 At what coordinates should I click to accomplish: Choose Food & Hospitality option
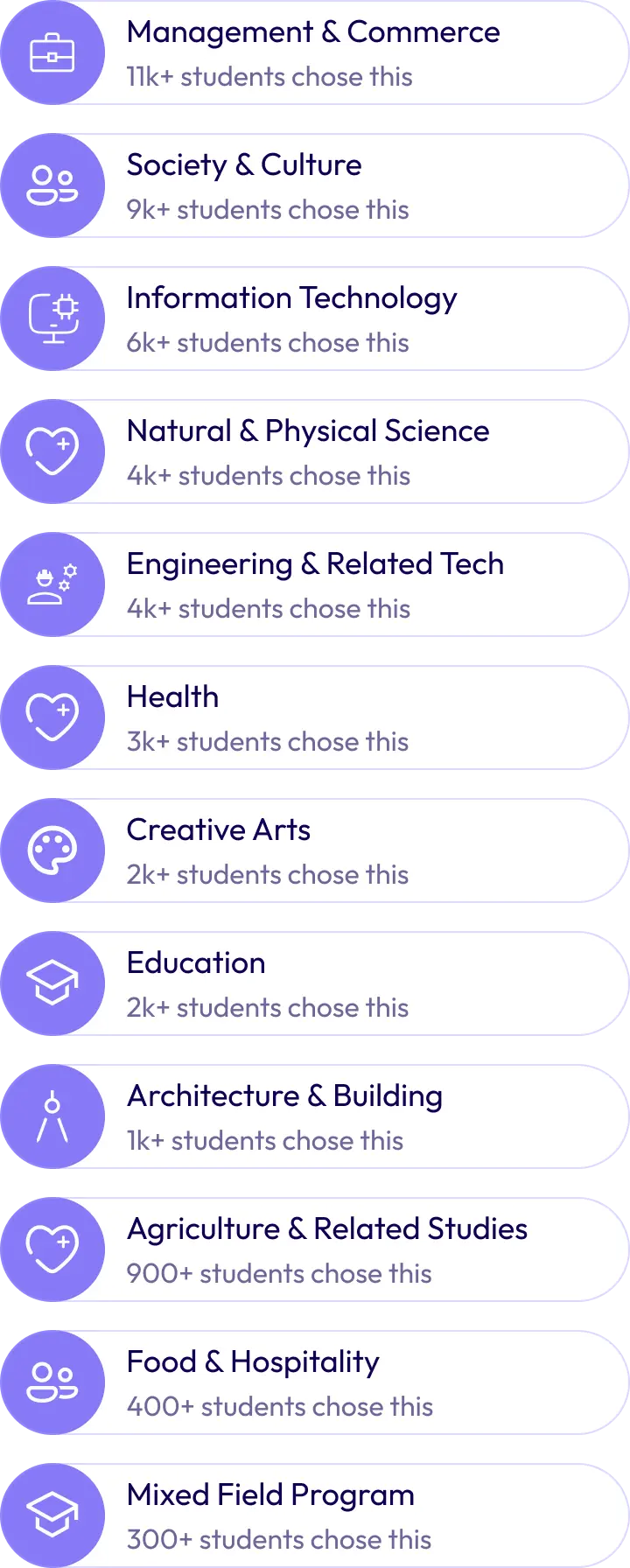(315, 1382)
